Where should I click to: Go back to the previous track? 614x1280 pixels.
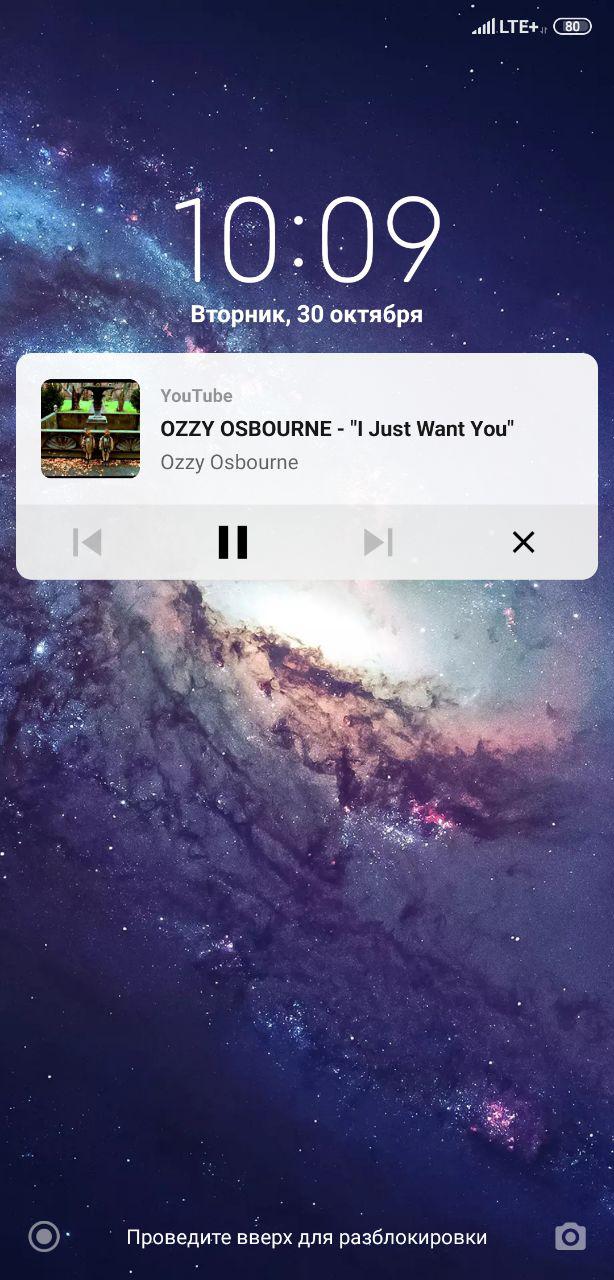tap(87, 542)
